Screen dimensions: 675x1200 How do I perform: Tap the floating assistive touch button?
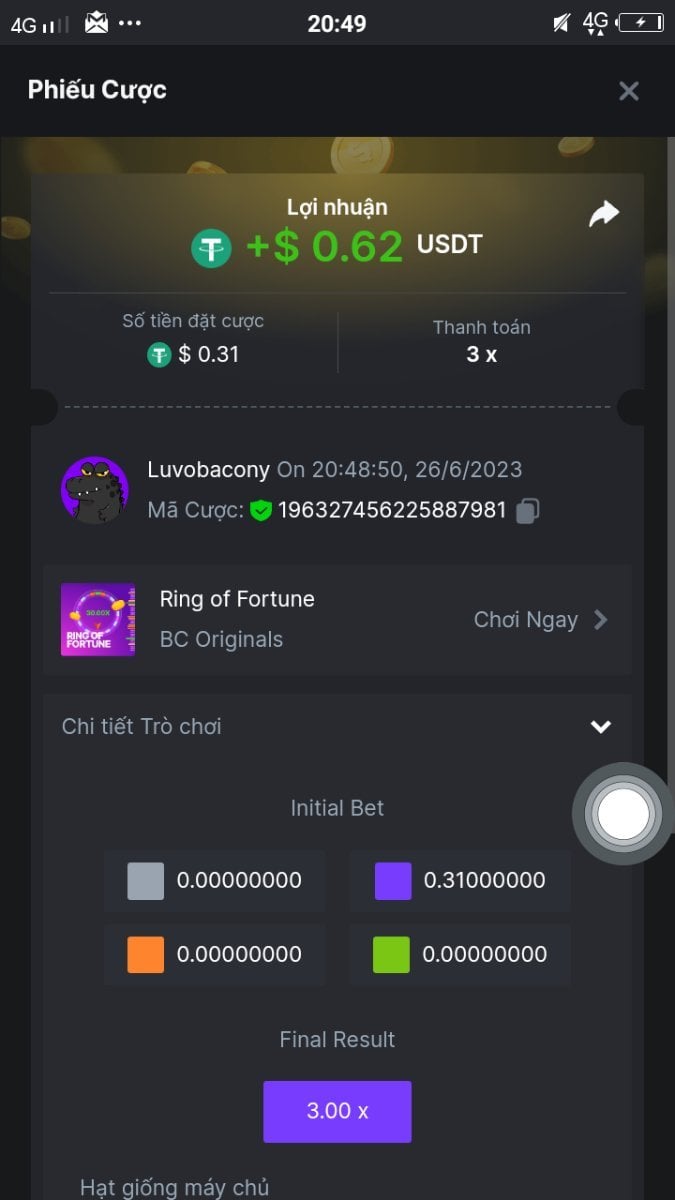point(622,814)
